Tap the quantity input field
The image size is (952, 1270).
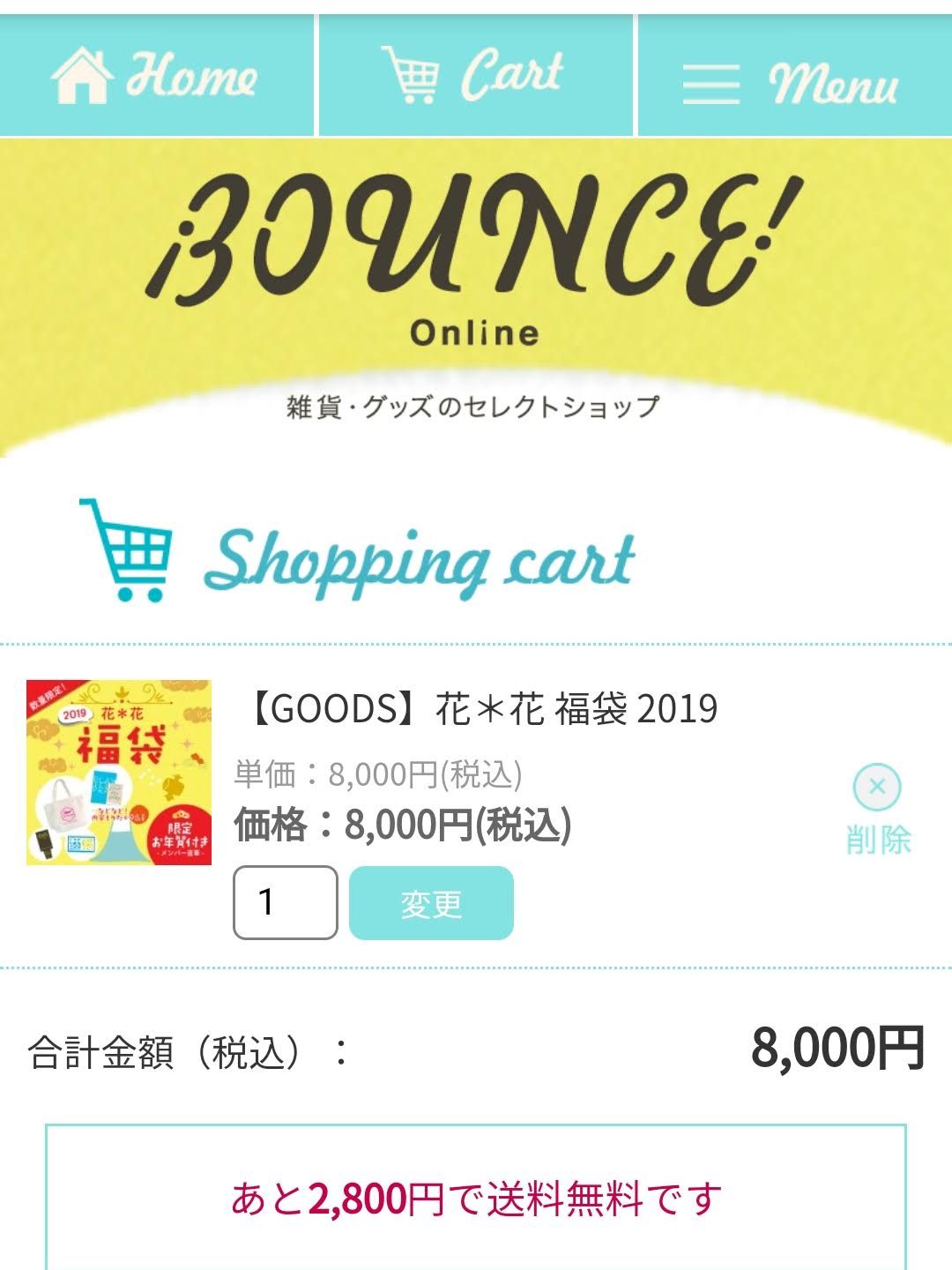coord(285,902)
